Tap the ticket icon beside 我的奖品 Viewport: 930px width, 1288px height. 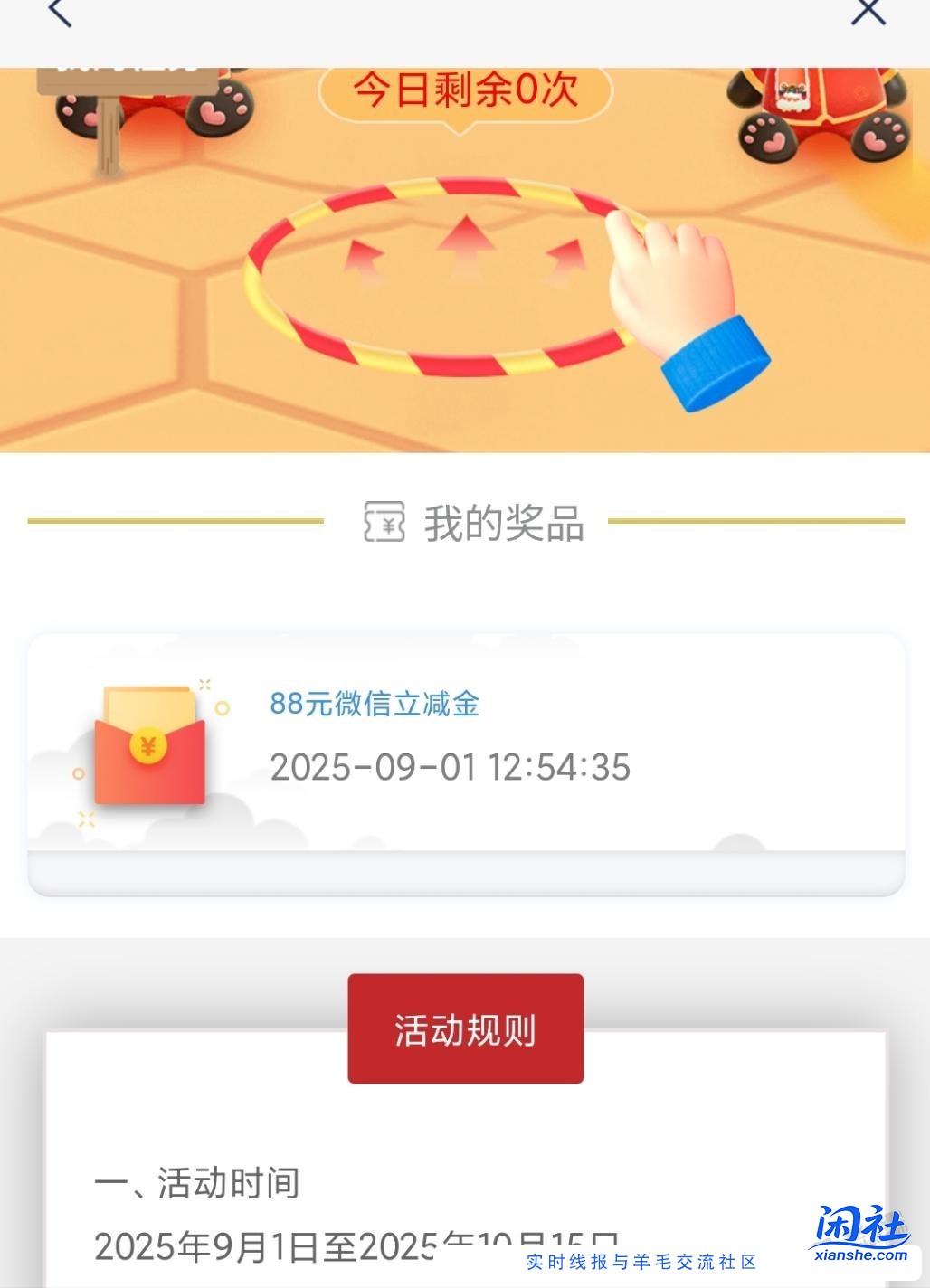(384, 523)
